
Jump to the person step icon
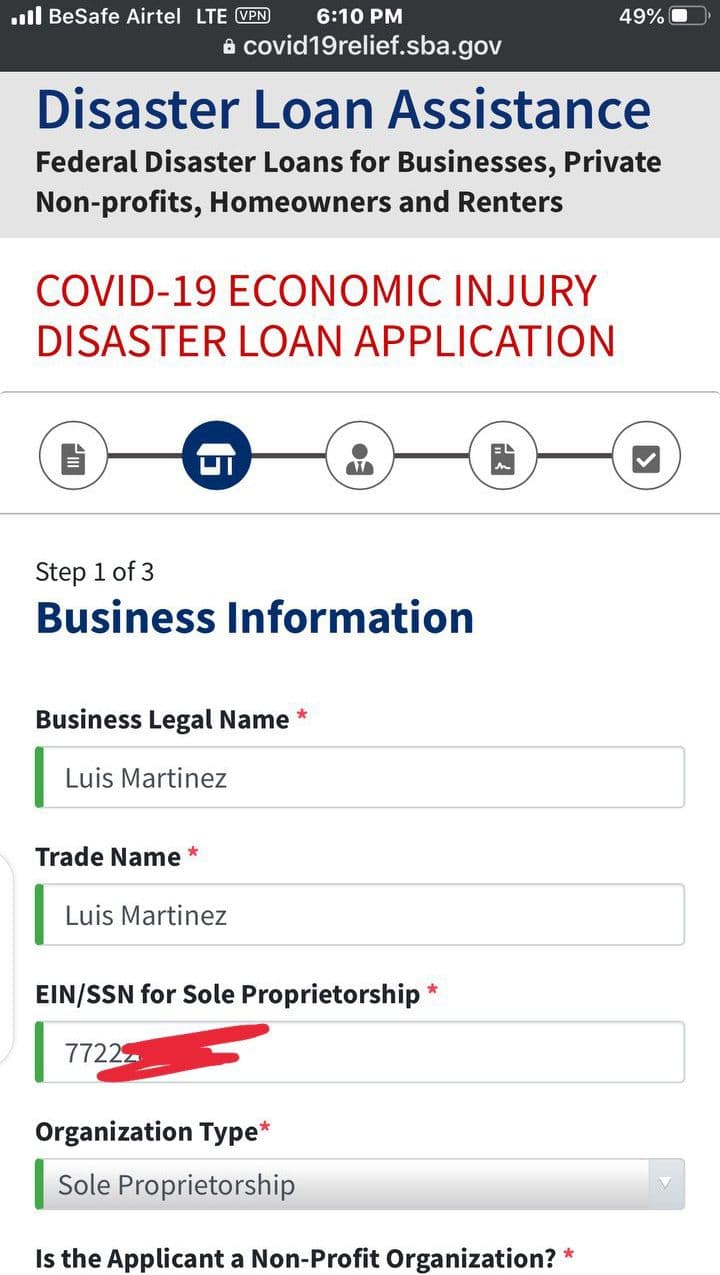pos(360,458)
